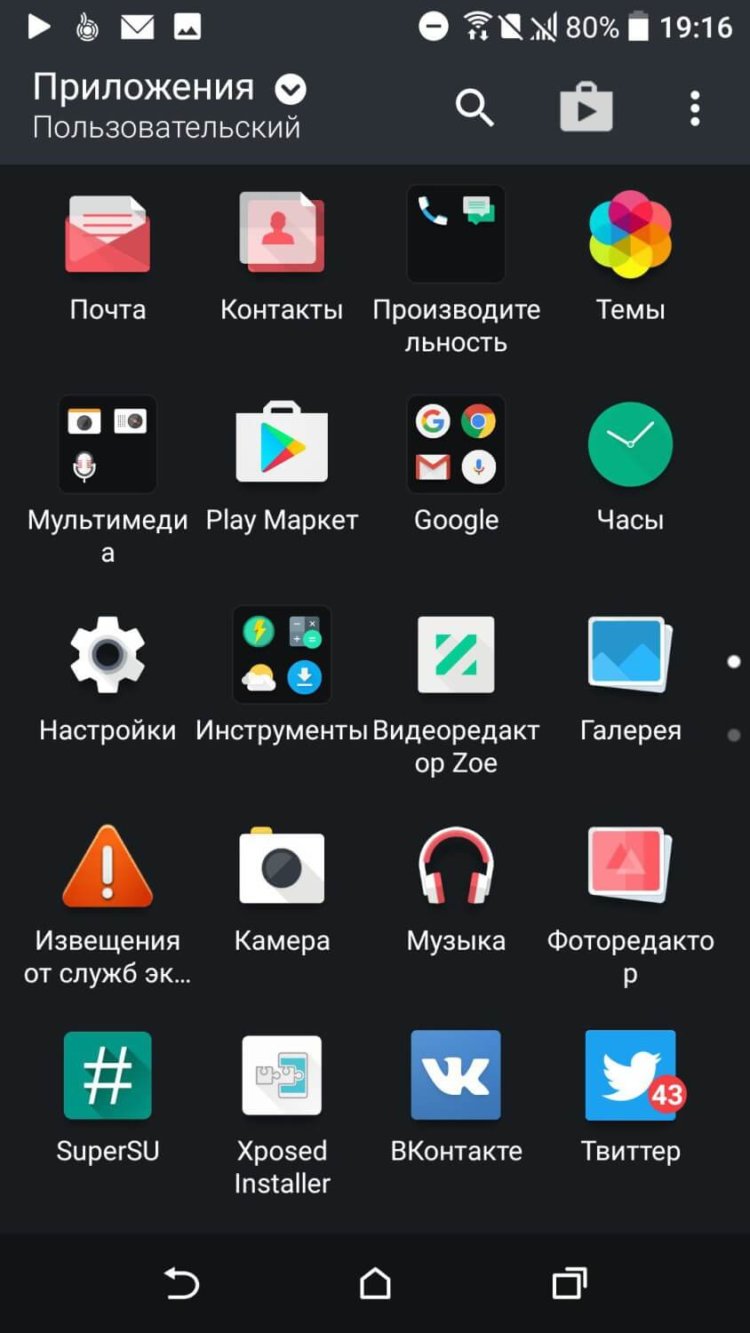Open the three-dot overflow menu
Screen dimensions: 750x1333
[x=695, y=107]
